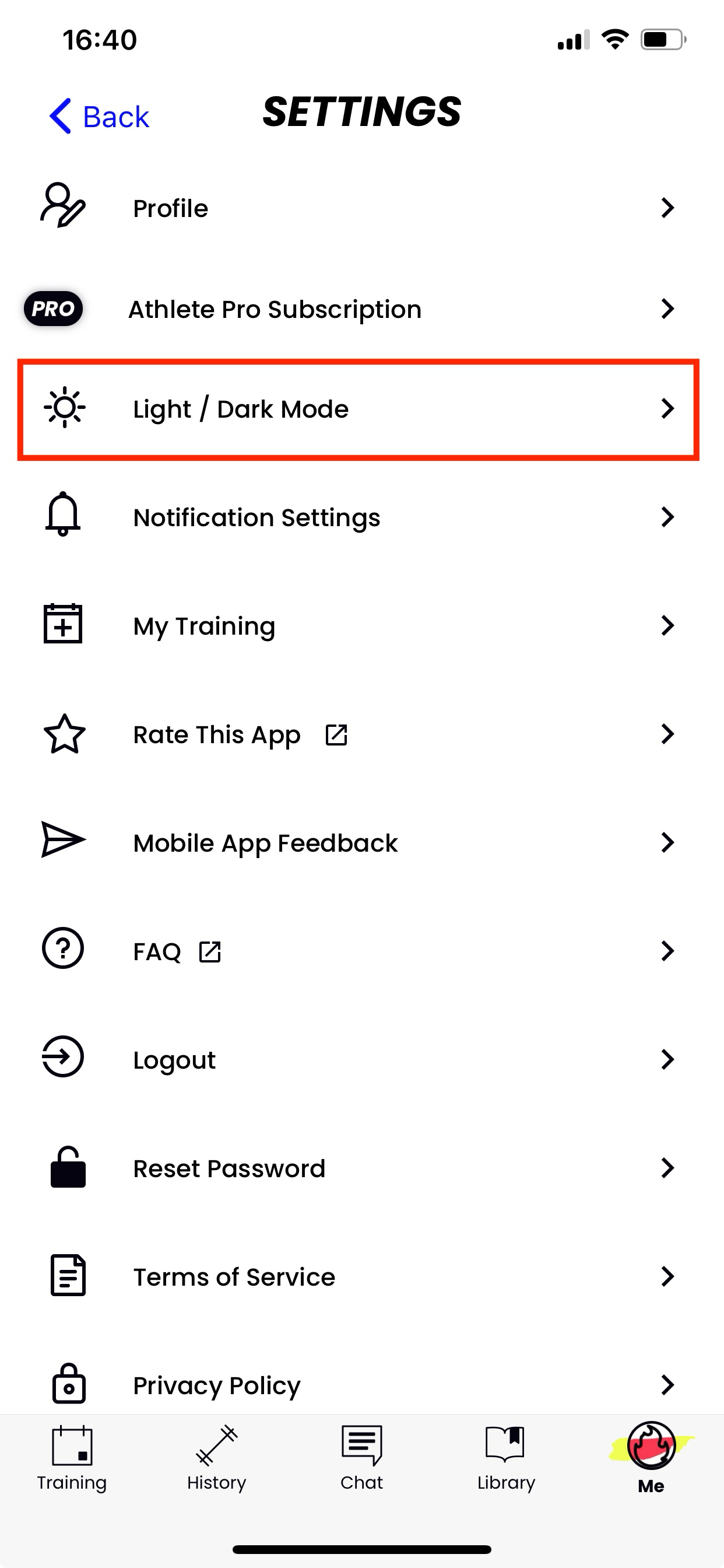Switch to the Training tab
Screen dimensions: 724x1568
72,1457
